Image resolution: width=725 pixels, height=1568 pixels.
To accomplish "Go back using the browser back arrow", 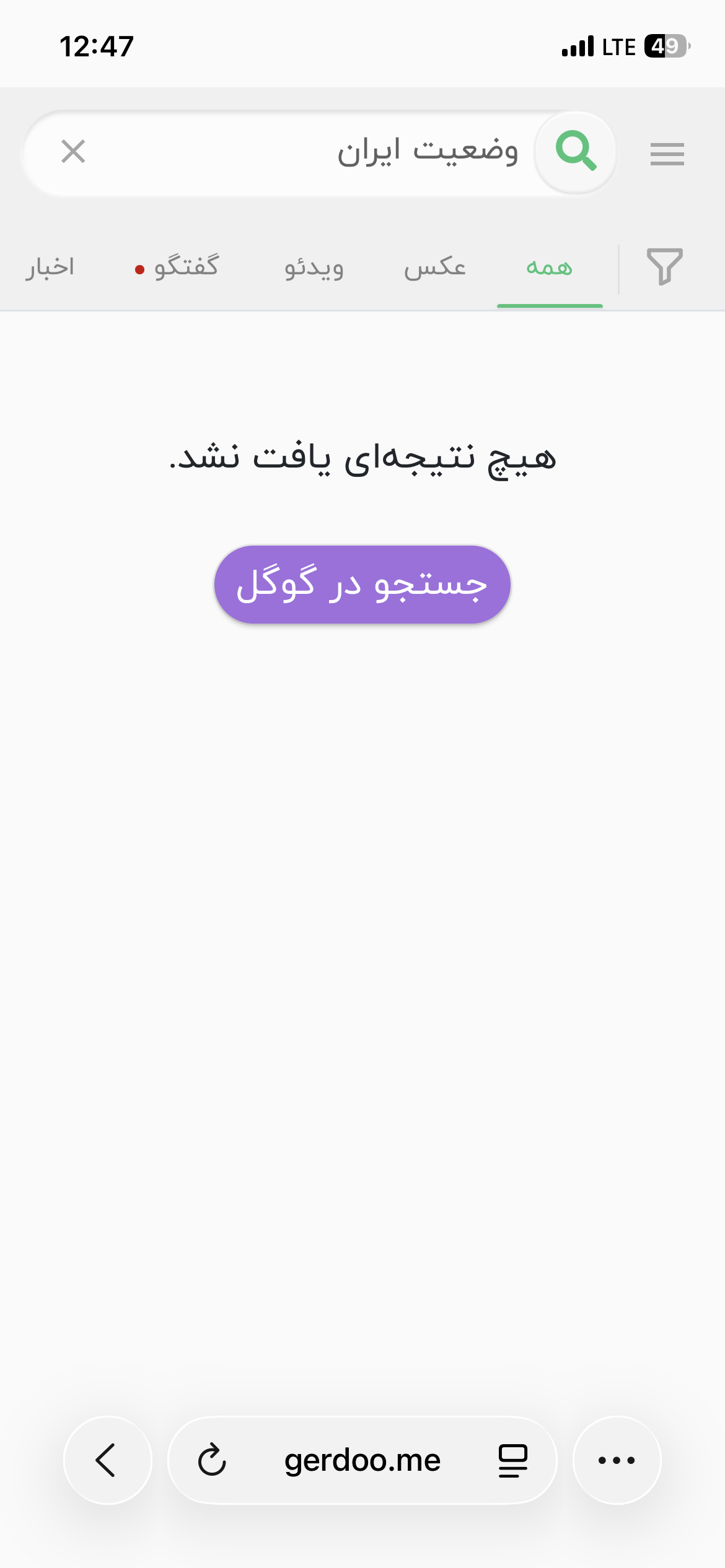I will pos(107,1460).
